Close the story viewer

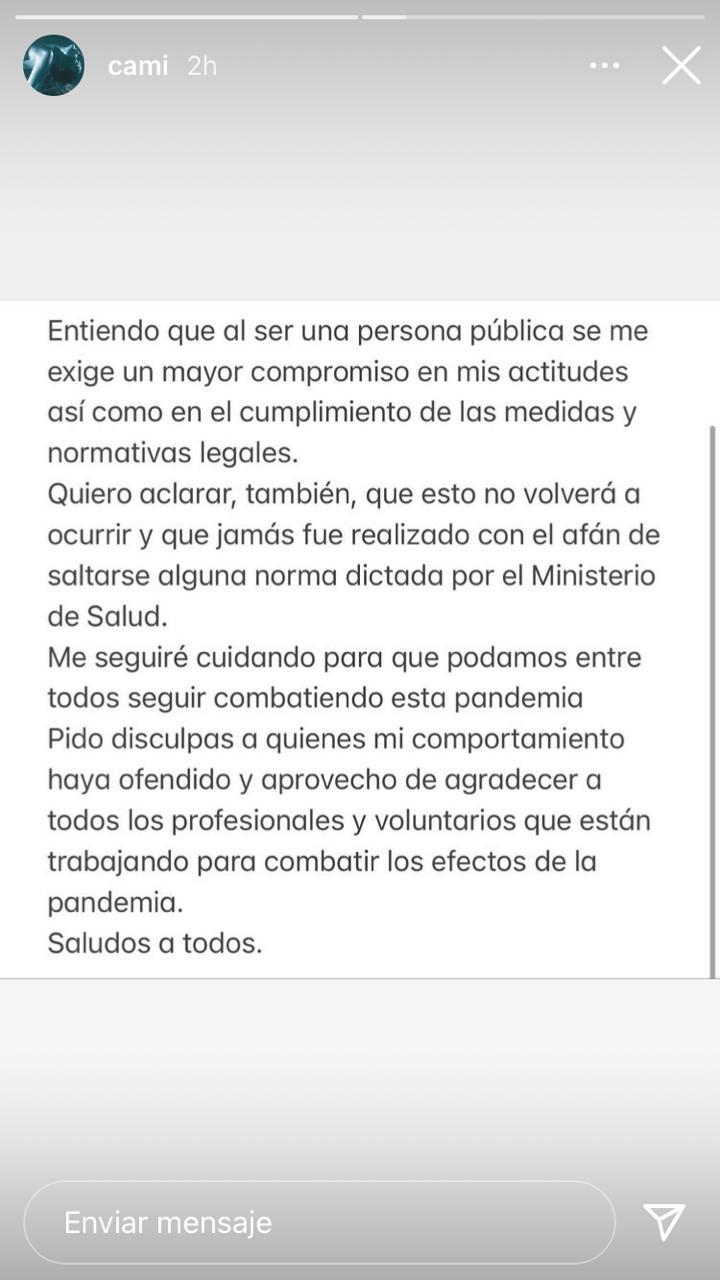coord(681,66)
